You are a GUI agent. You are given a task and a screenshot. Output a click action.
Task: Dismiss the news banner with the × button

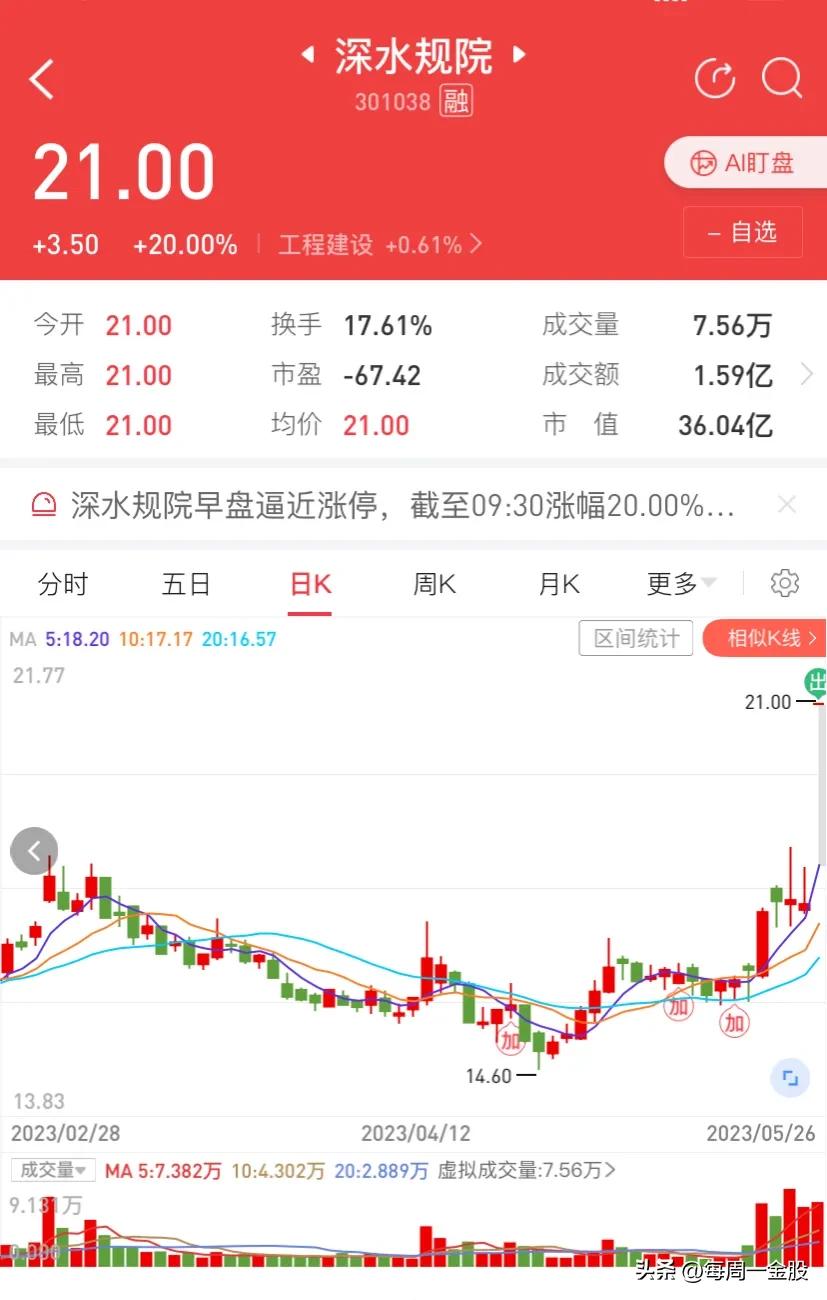[x=787, y=504]
